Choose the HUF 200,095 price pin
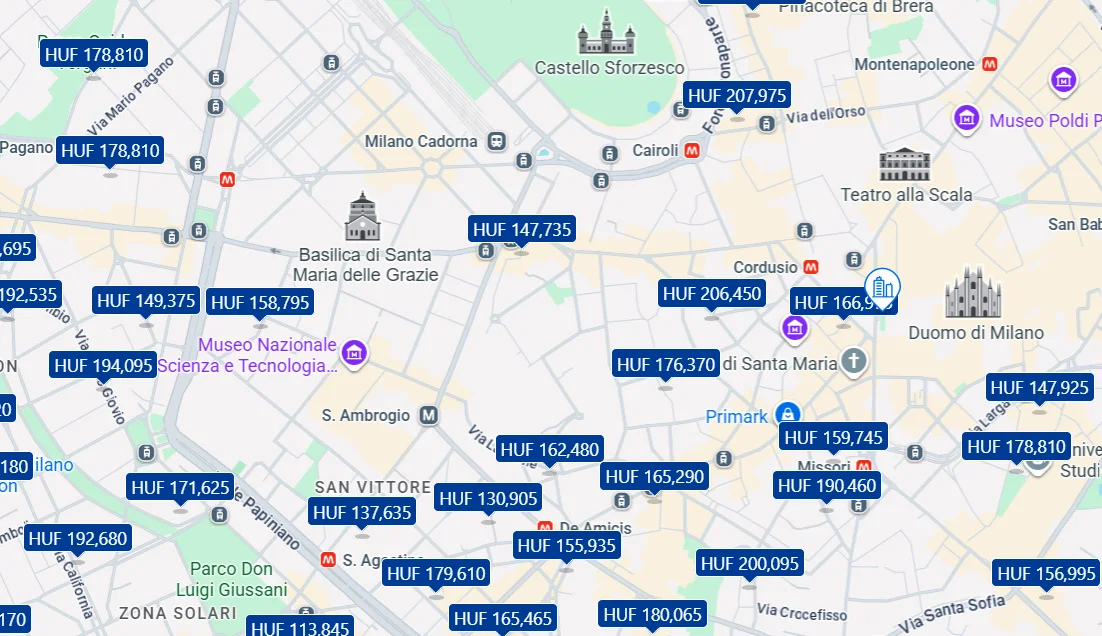This screenshot has width=1102, height=636. coord(750,564)
